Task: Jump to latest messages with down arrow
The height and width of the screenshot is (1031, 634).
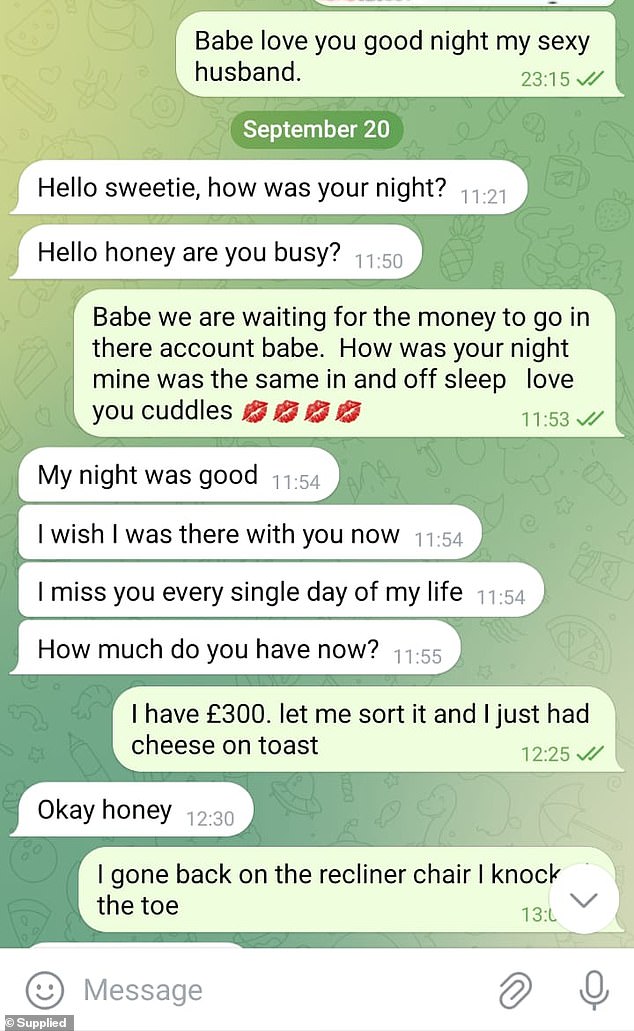Action: click(x=583, y=899)
